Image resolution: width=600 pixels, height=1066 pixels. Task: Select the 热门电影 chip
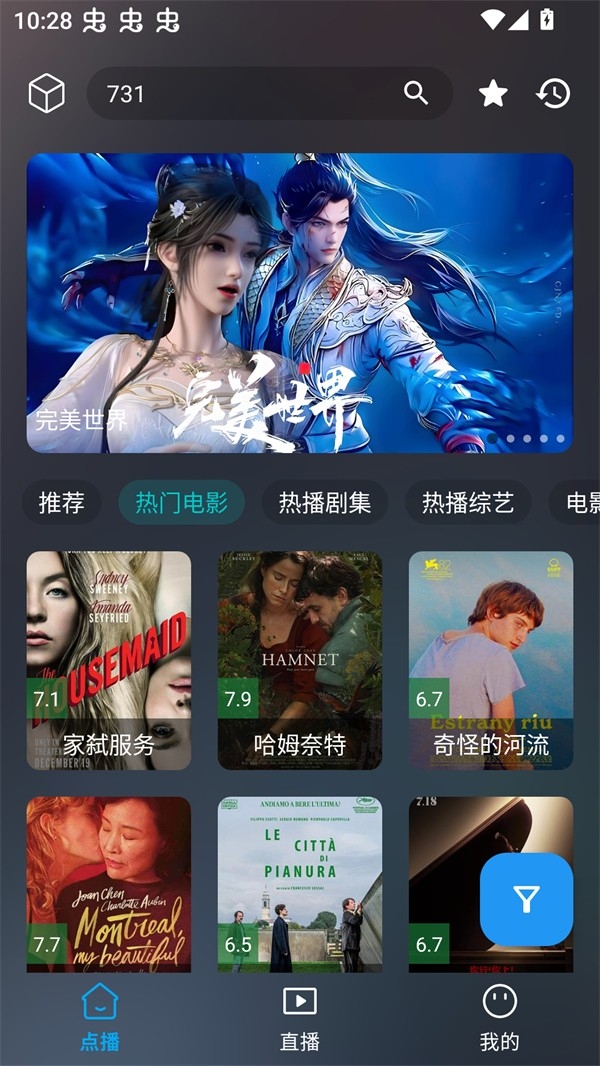click(182, 503)
